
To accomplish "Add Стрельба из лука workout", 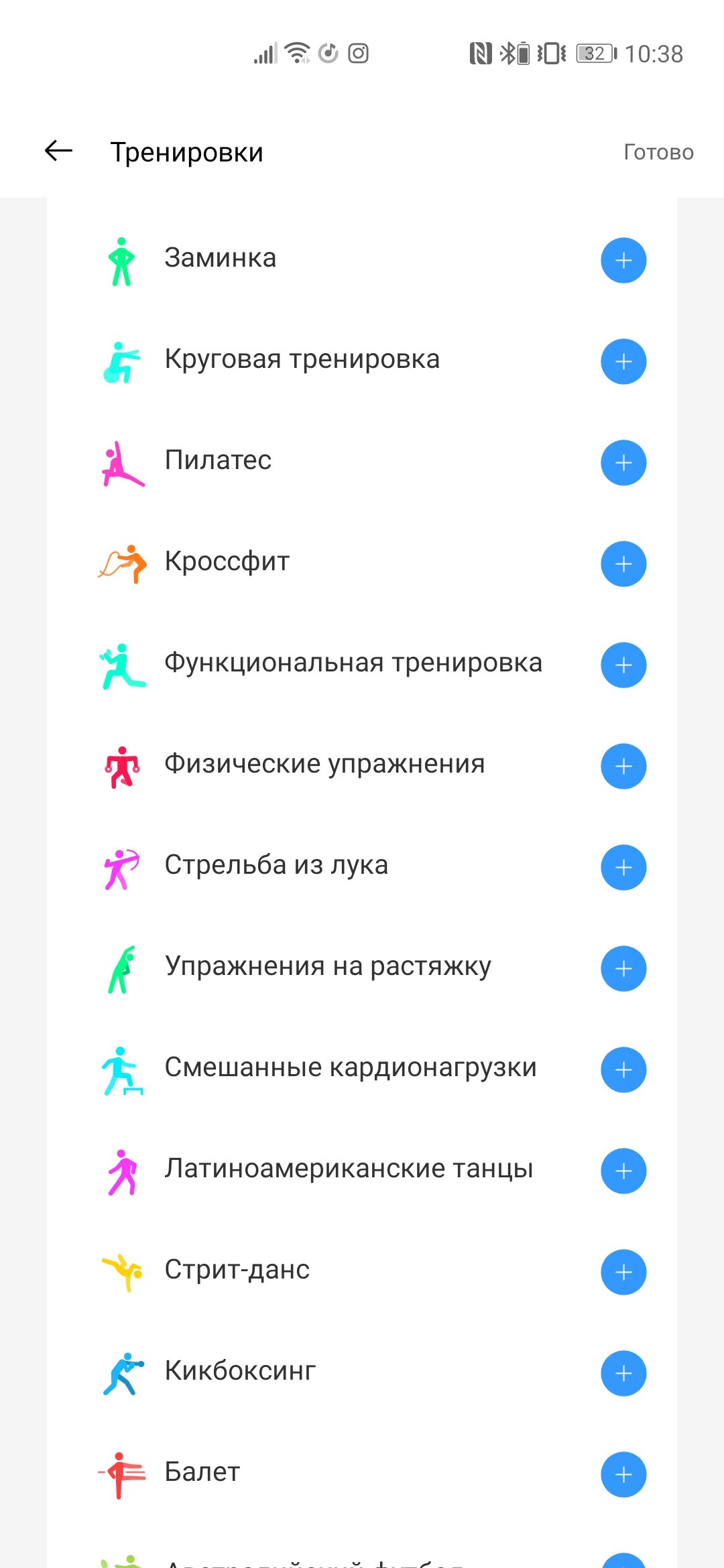I will coord(623,867).
